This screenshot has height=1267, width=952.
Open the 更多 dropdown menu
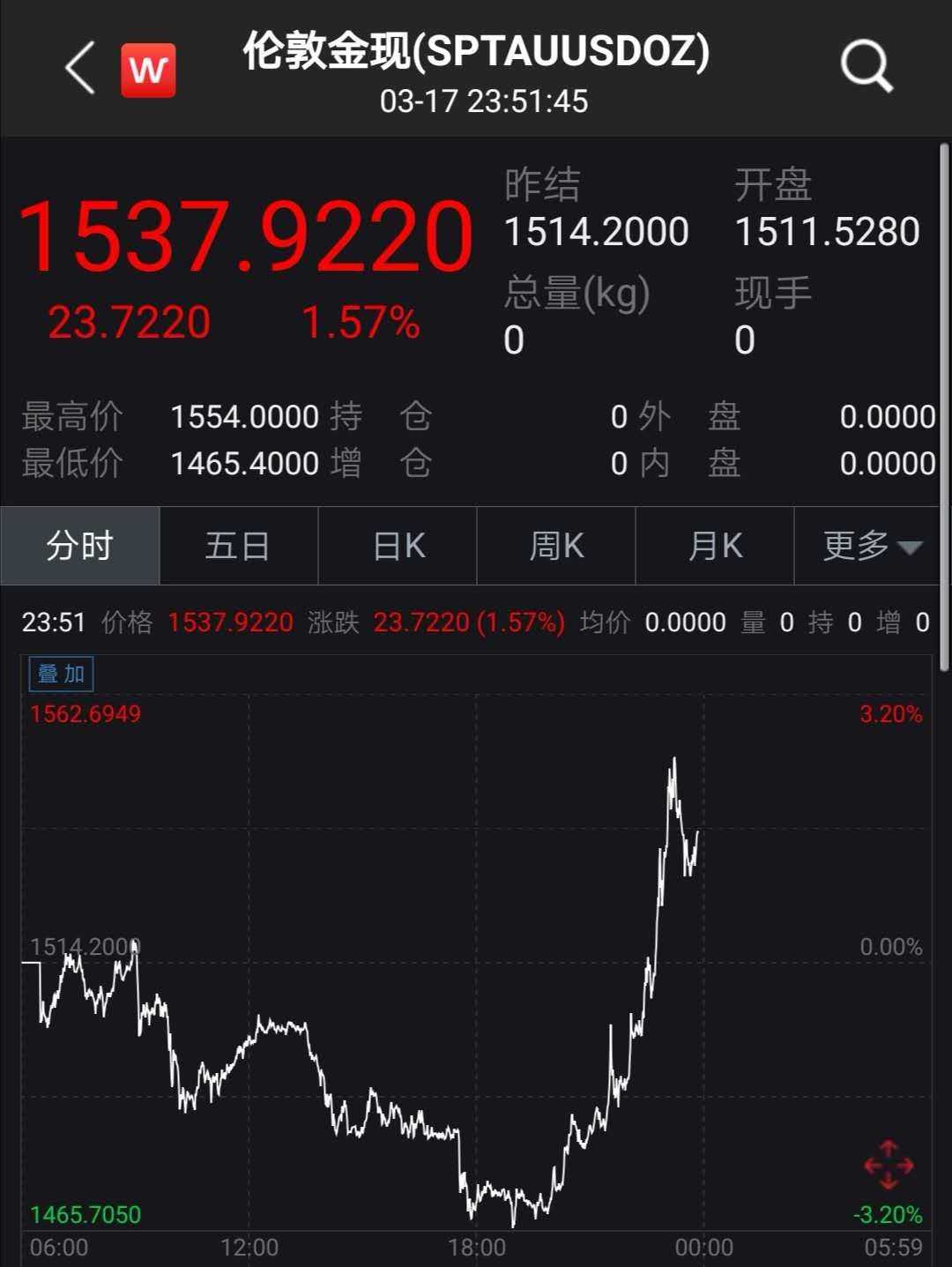pyautogui.click(x=873, y=546)
